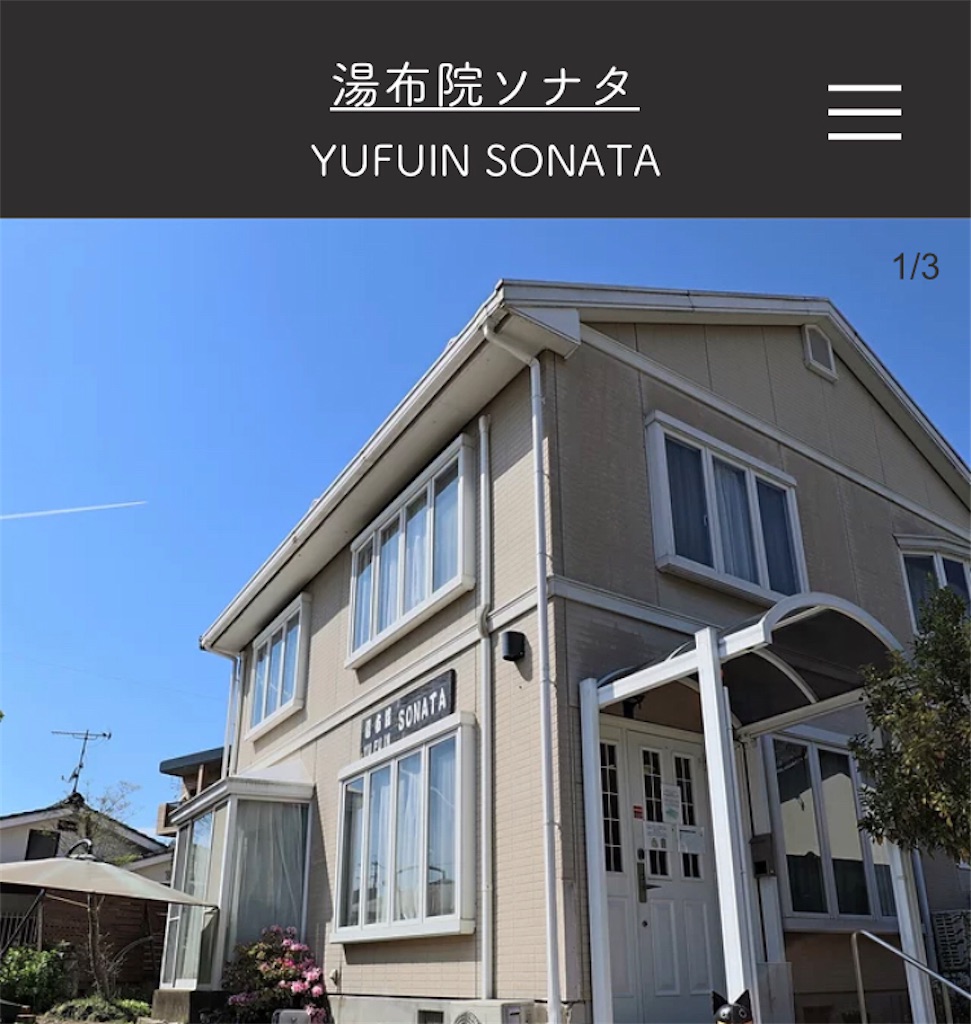The width and height of the screenshot is (971, 1024).
Task: Open the building slideshow photo
Action: click(485, 620)
